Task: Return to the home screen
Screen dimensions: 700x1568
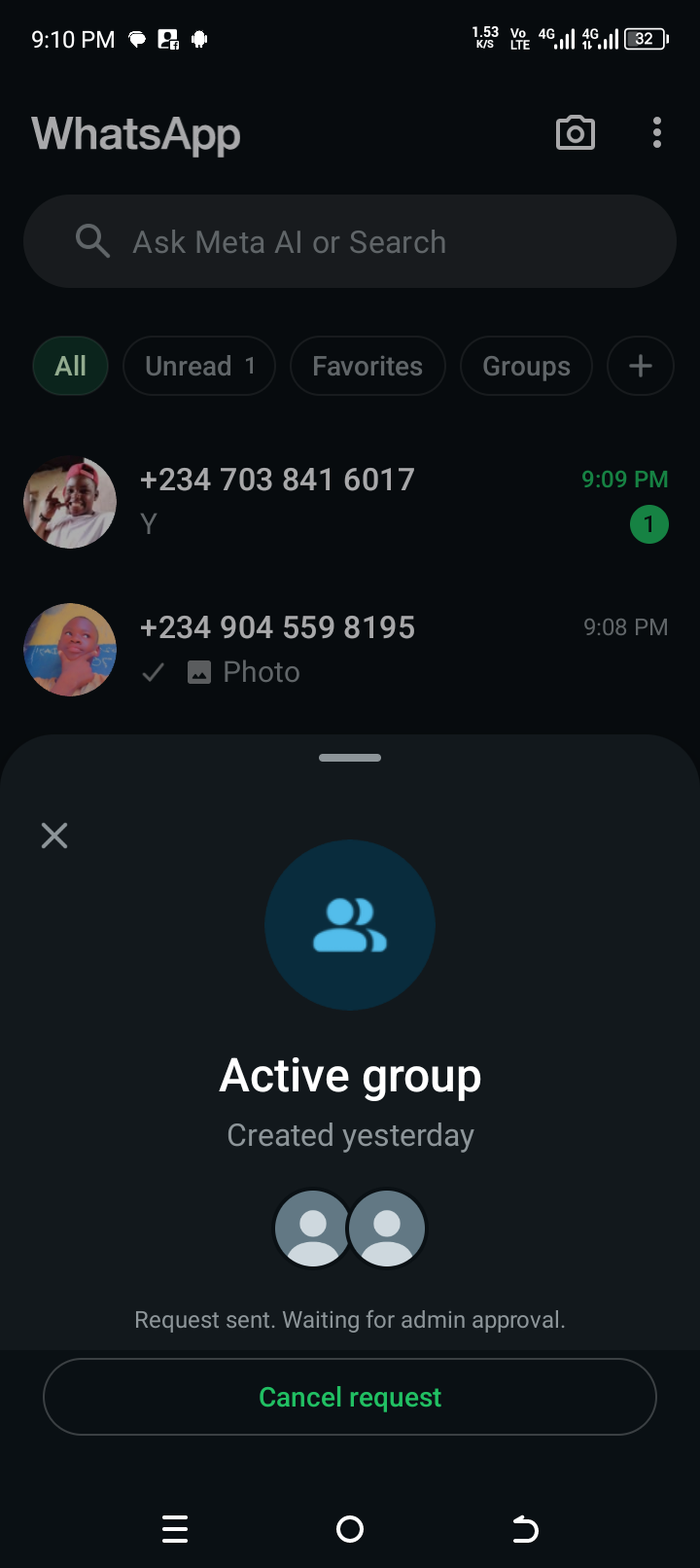Action: [x=350, y=1529]
